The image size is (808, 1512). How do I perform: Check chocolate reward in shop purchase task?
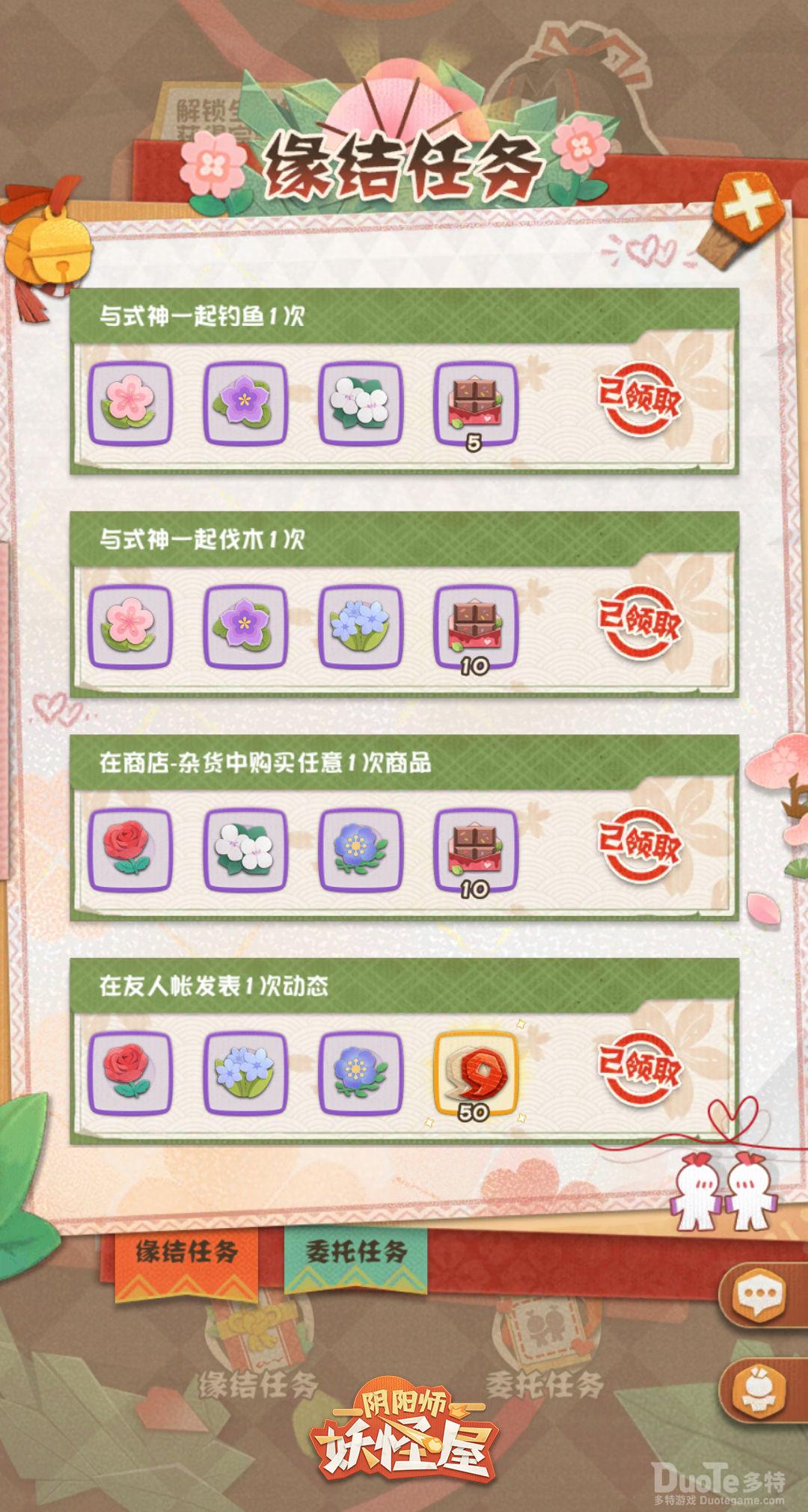point(475,849)
